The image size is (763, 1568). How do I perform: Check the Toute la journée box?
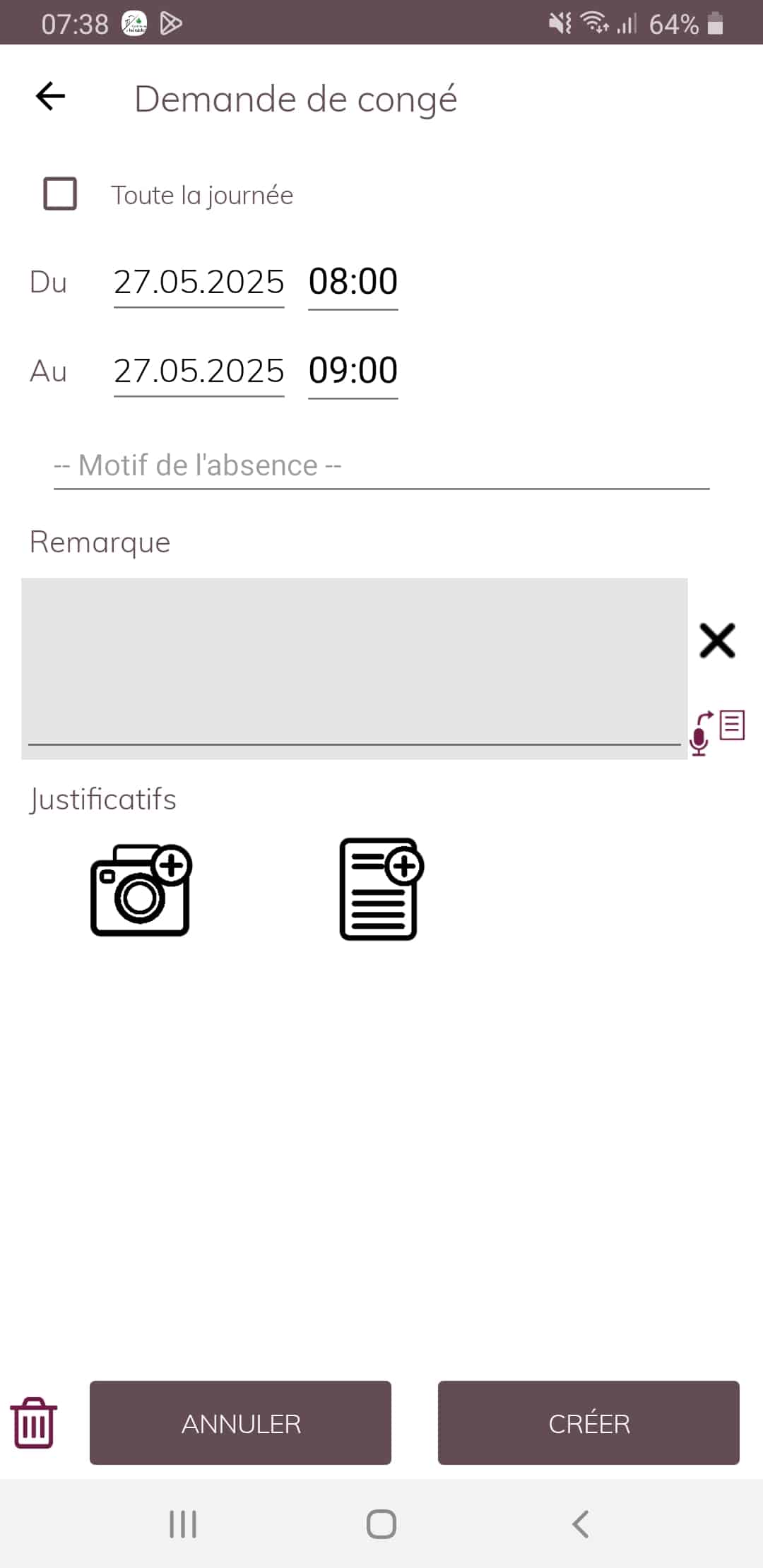(60, 194)
